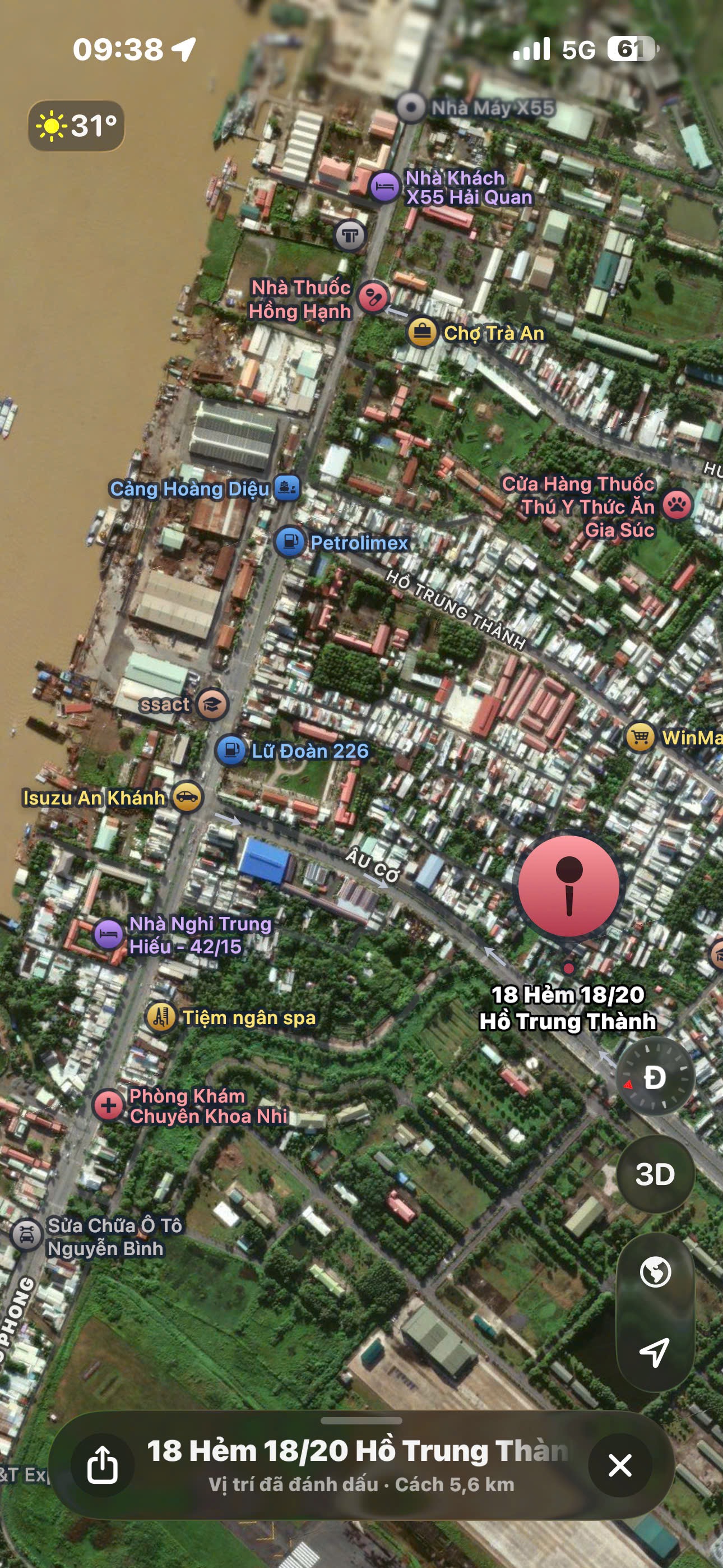This screenshot has width=723, height=1568.
Task: Expand the 18 Hẻm 18/20 location card
Action: [361, 1421]
